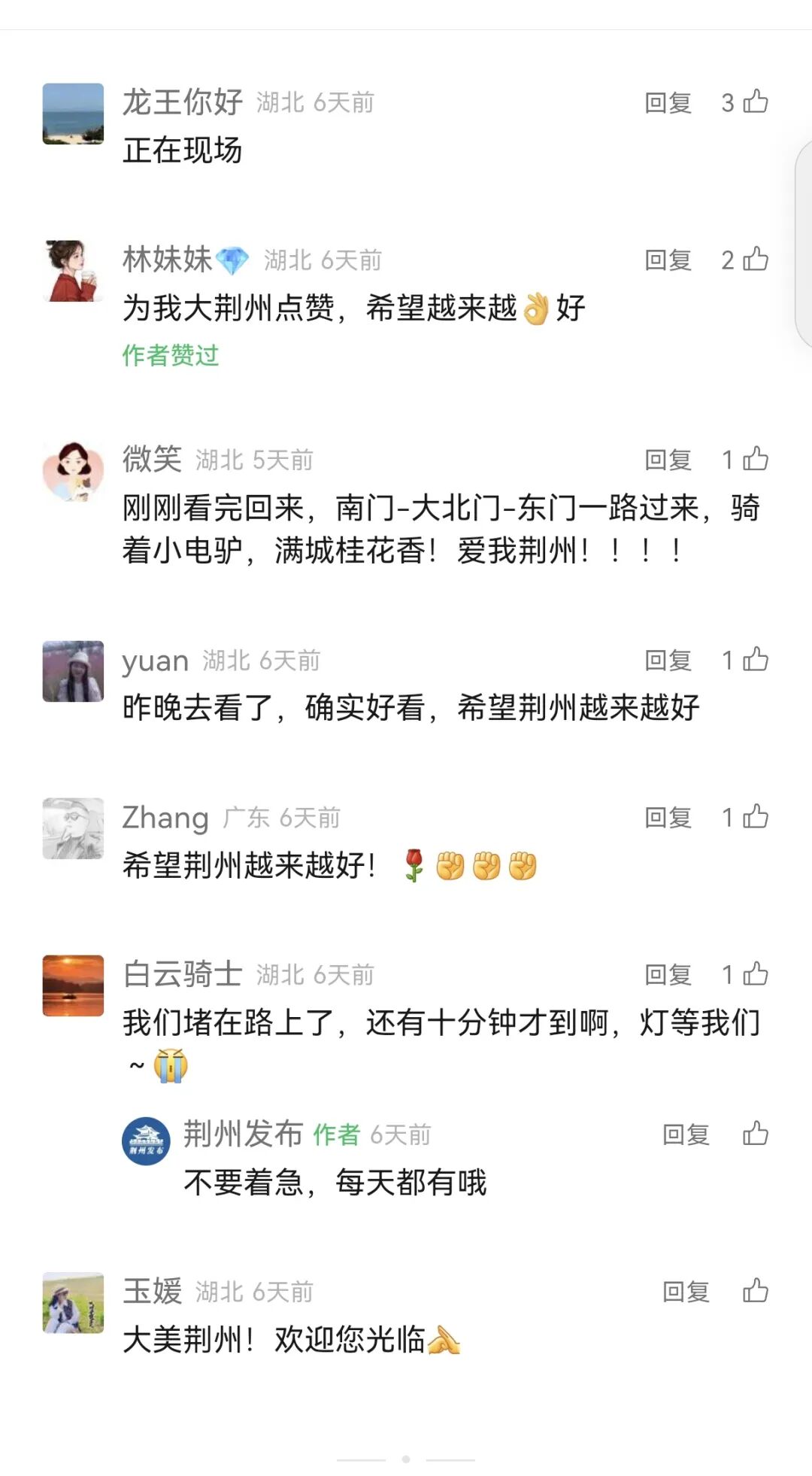Like 微笑's comment

(755, 459)
